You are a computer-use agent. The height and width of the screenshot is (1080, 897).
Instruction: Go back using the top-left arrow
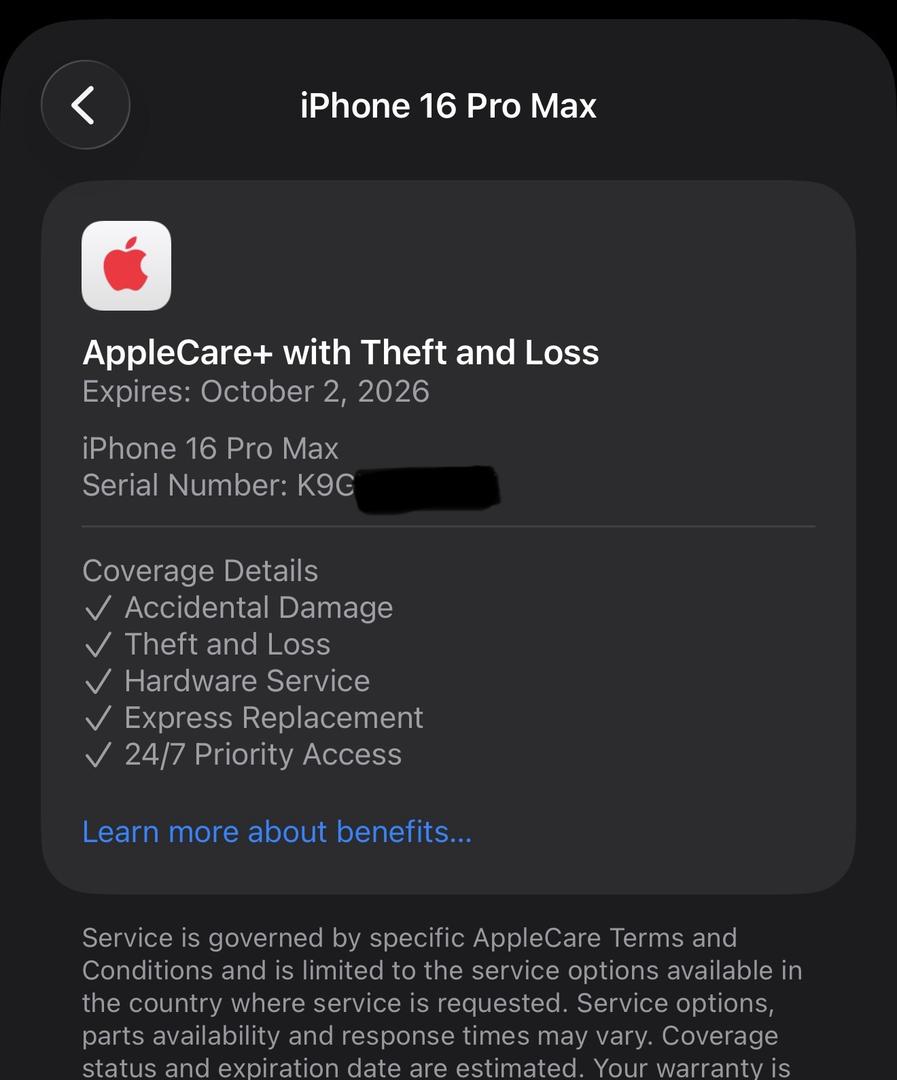coord(85,105)
